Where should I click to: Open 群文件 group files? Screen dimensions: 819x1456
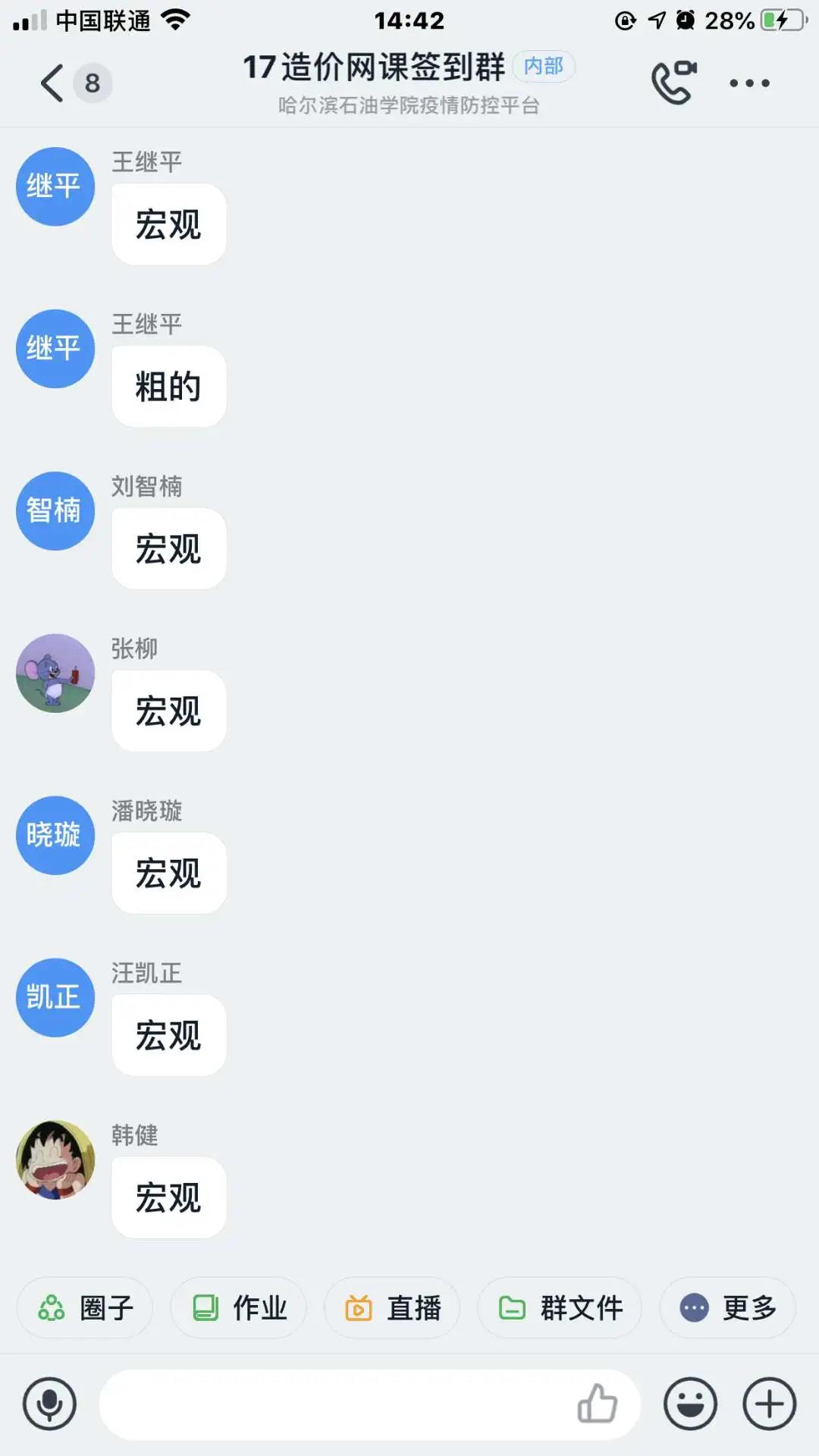560,1307
